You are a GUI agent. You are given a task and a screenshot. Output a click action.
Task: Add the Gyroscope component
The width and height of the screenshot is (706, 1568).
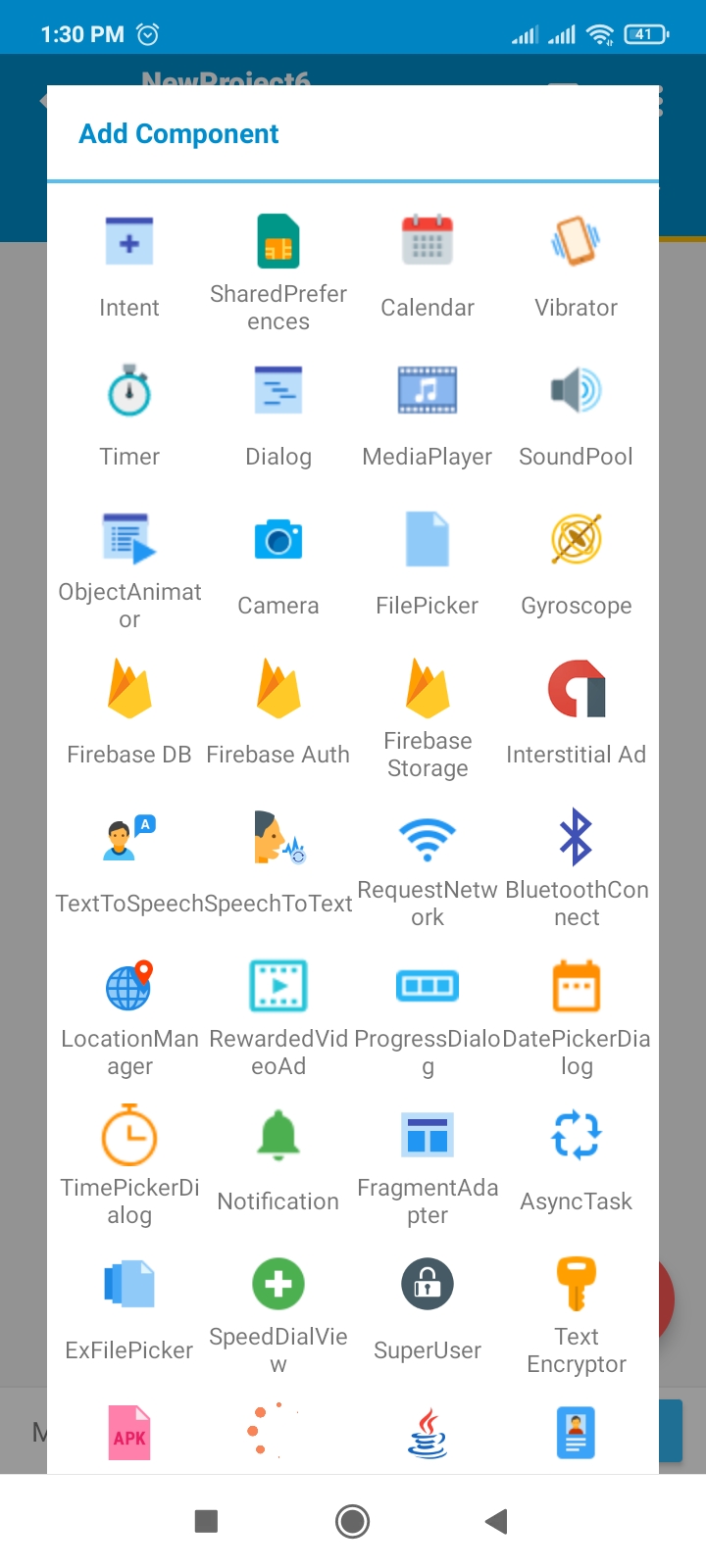(577, 563)
